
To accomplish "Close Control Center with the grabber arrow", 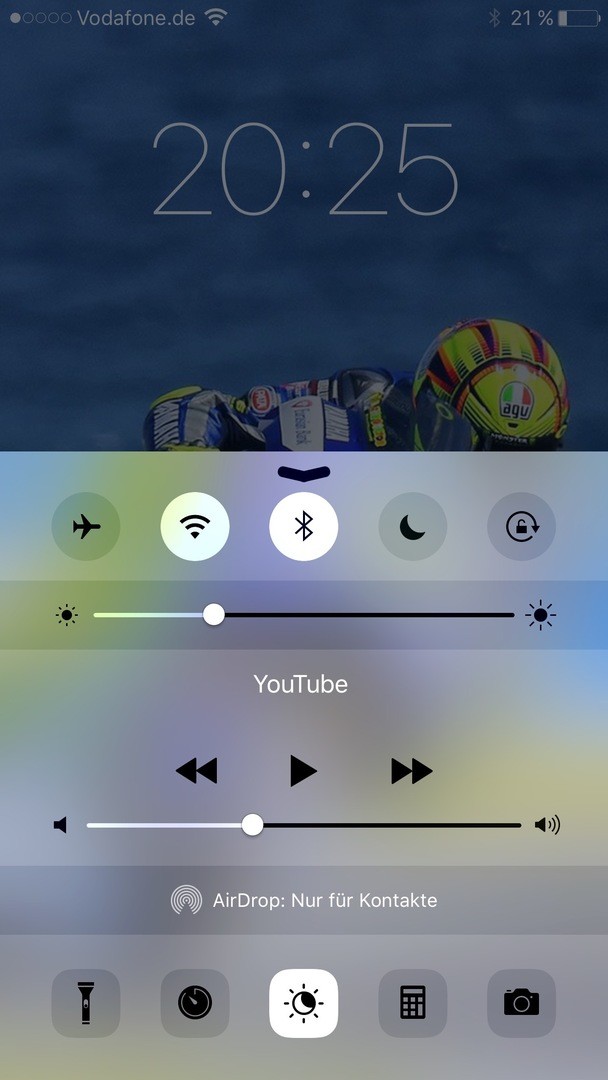I will click(x=304, y=472).
